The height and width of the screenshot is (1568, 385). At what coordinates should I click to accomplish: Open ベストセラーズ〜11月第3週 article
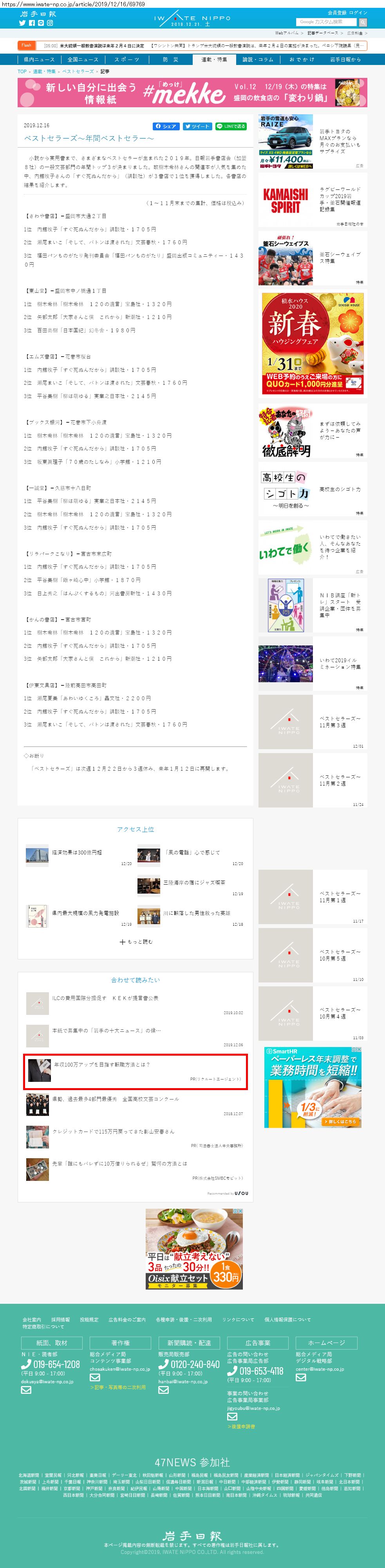tap(313, 722)
